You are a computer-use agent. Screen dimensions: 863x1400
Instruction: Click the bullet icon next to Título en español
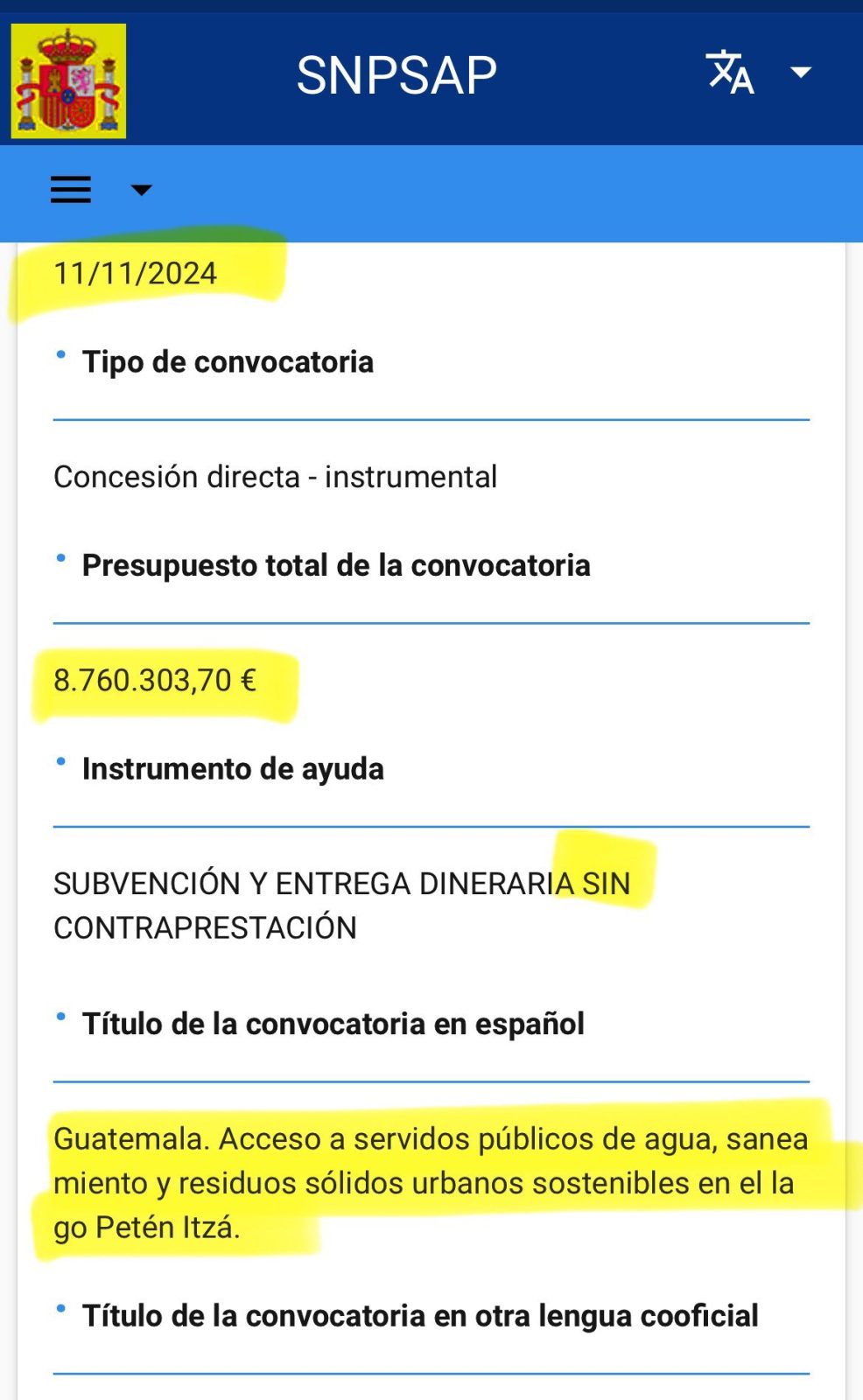pos(60,1015)
